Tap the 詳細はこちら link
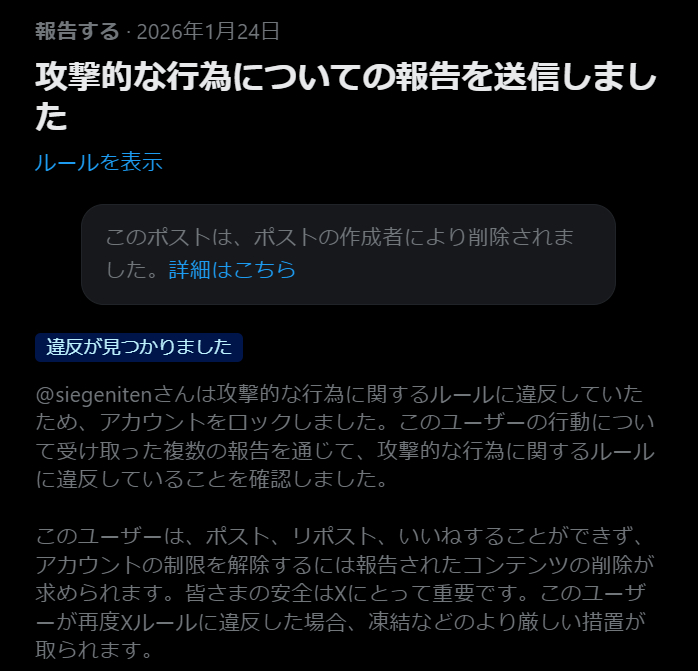698x671 pixels. [x=232, y=269]
